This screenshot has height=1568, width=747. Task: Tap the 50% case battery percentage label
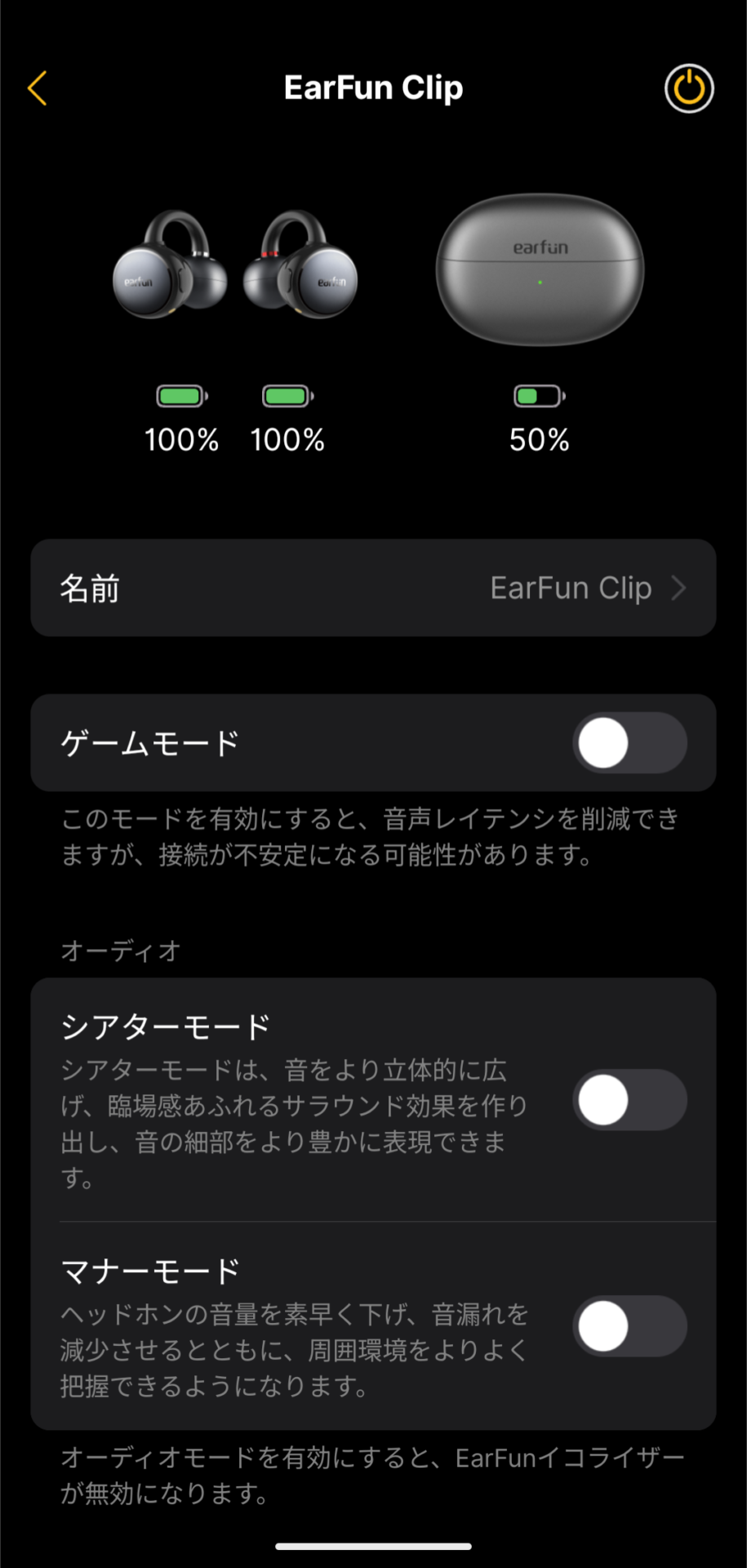click(x=540, y=440)
